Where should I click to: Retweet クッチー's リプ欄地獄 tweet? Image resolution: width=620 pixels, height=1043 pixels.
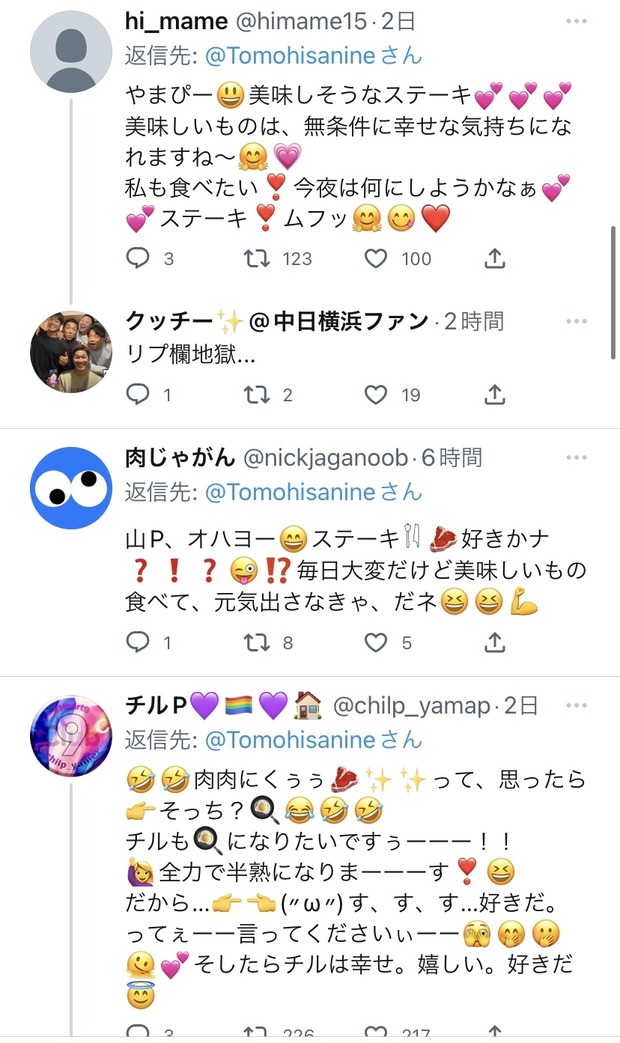[x=257, y=394]
